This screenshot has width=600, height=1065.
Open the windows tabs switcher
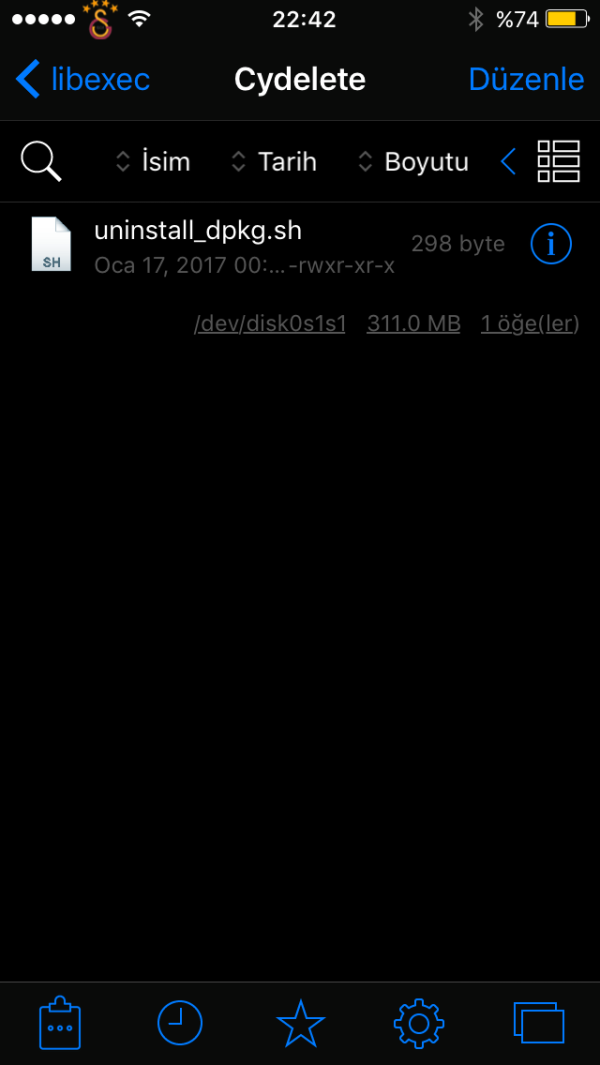539,1023
